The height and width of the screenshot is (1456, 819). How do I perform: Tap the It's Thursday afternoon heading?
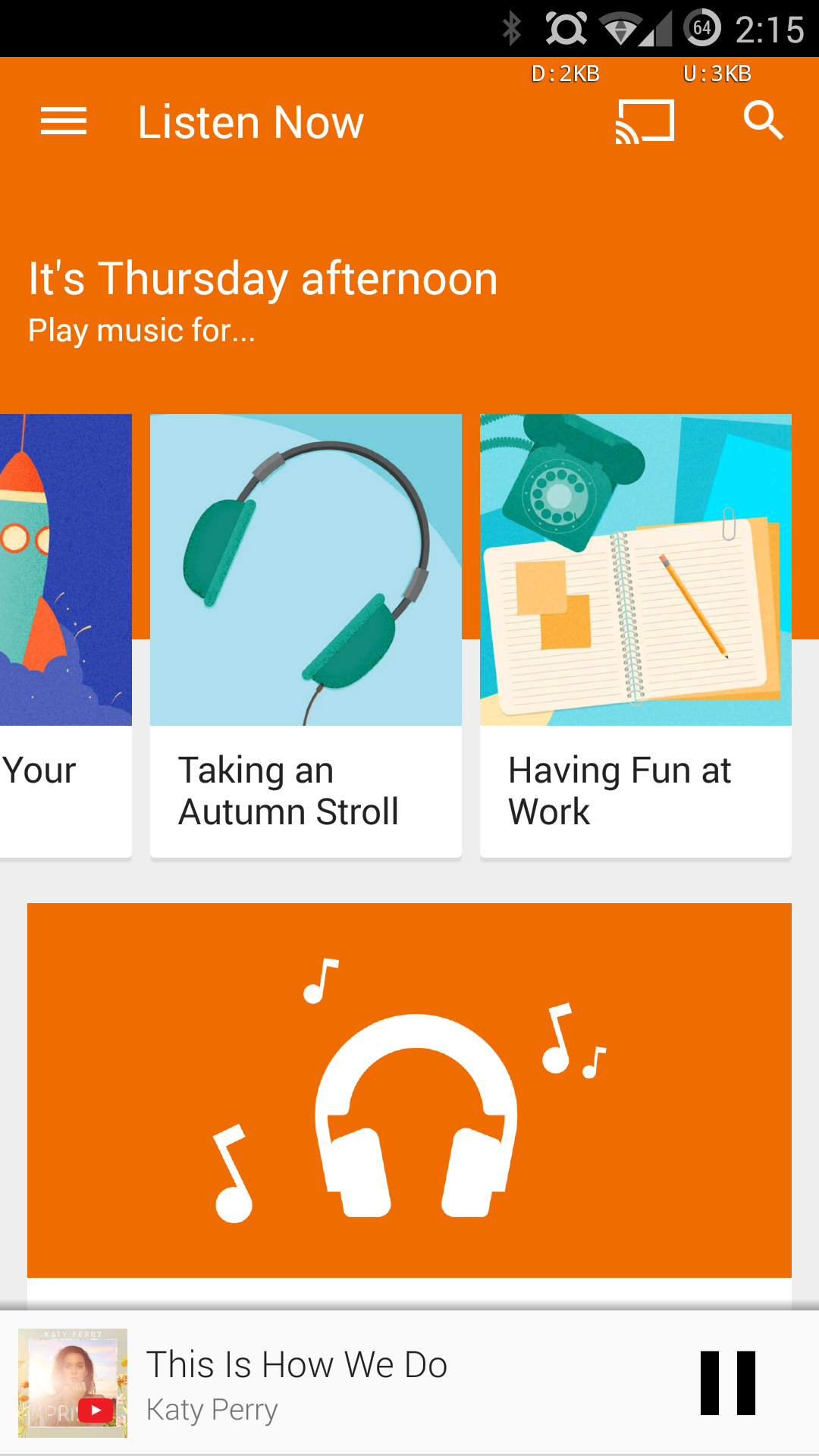[x=262, y=278]
